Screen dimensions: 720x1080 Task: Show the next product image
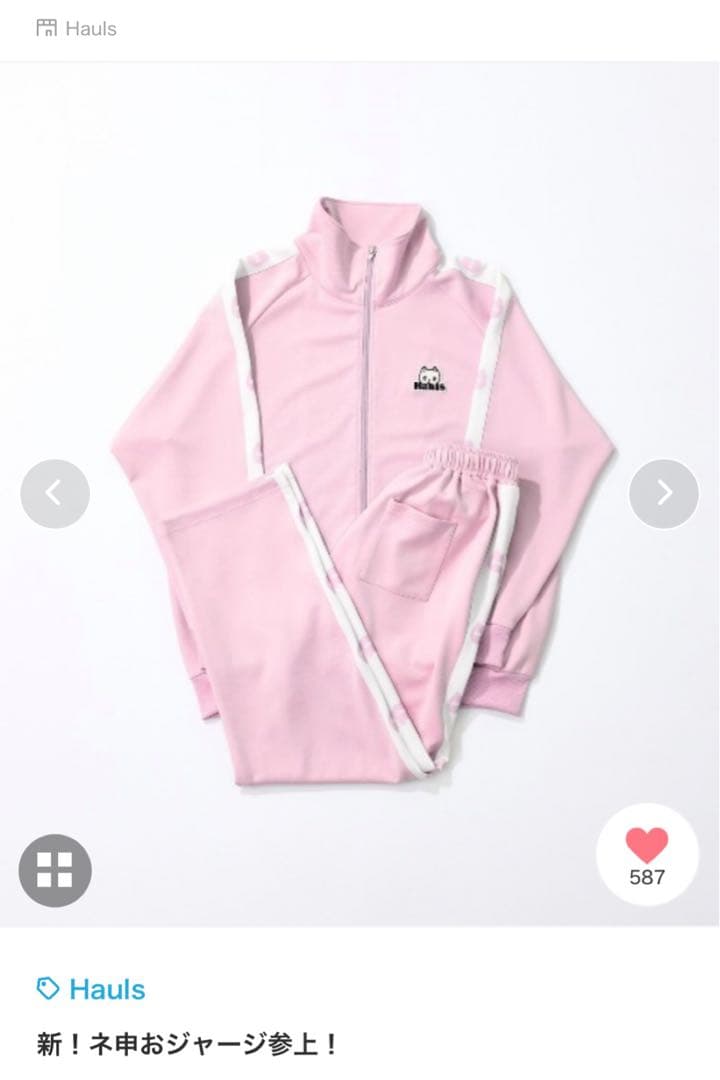(x=664, y=493)
